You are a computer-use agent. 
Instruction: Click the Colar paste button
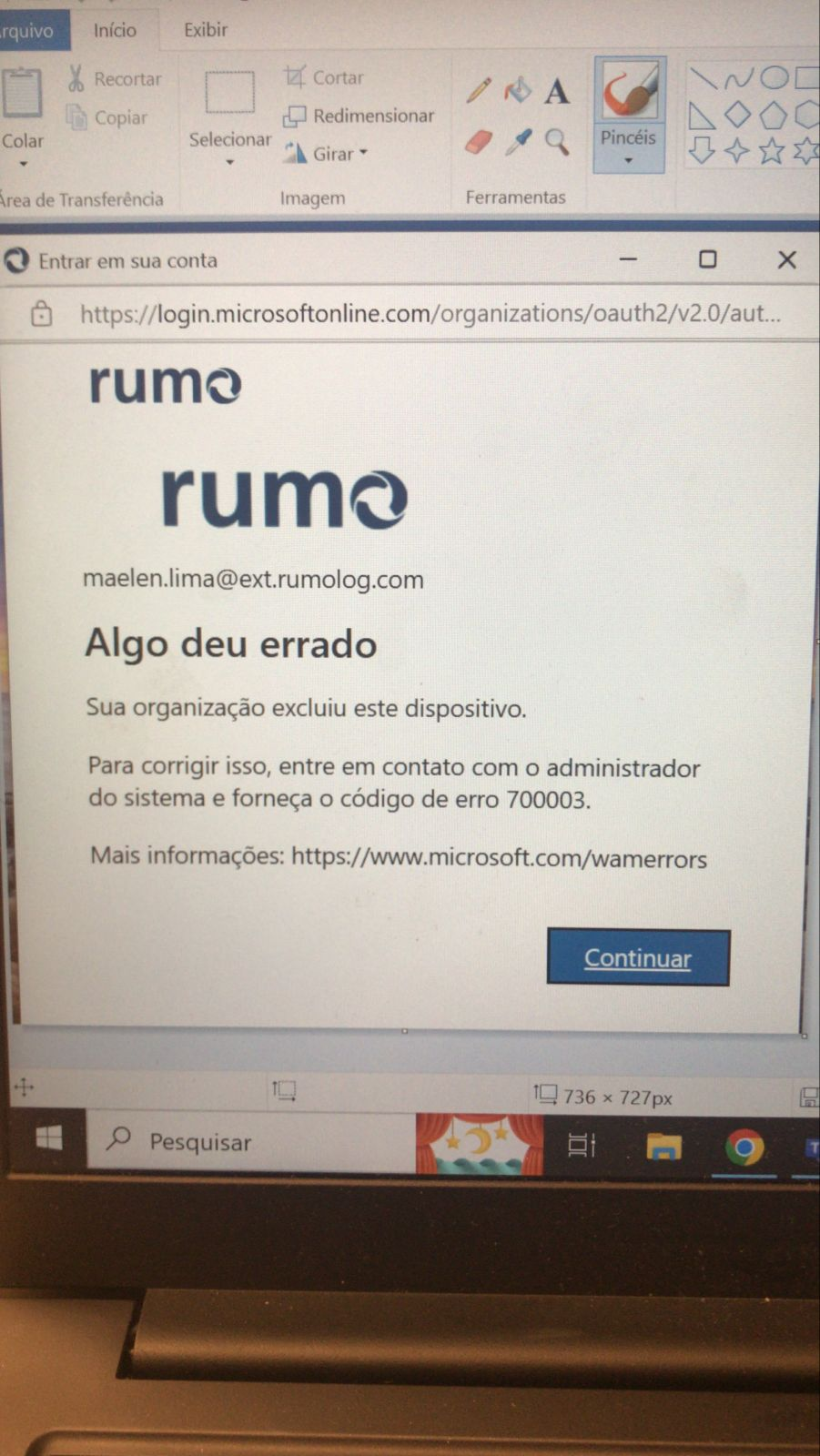tap(23, 116)
